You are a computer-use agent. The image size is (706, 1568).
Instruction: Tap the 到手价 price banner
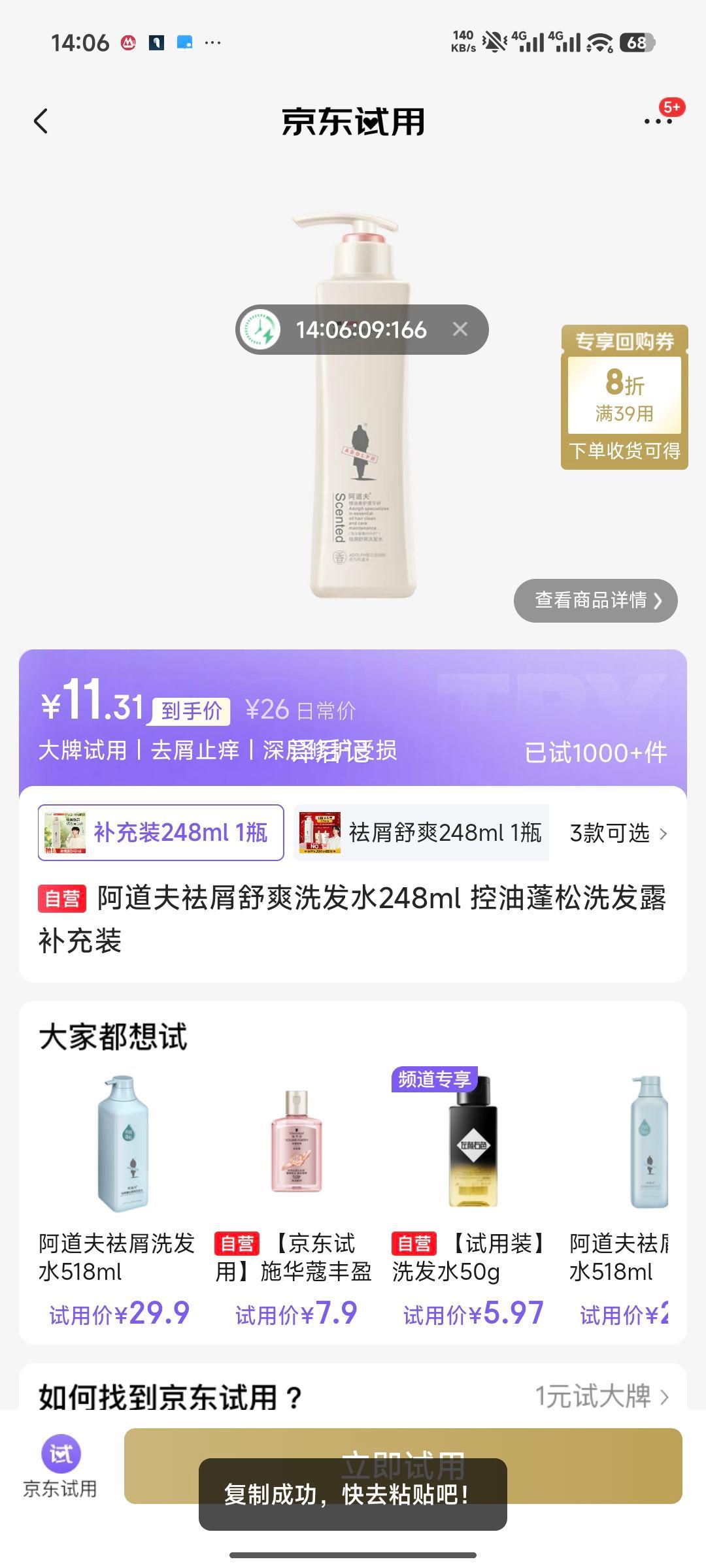point(190,708)
